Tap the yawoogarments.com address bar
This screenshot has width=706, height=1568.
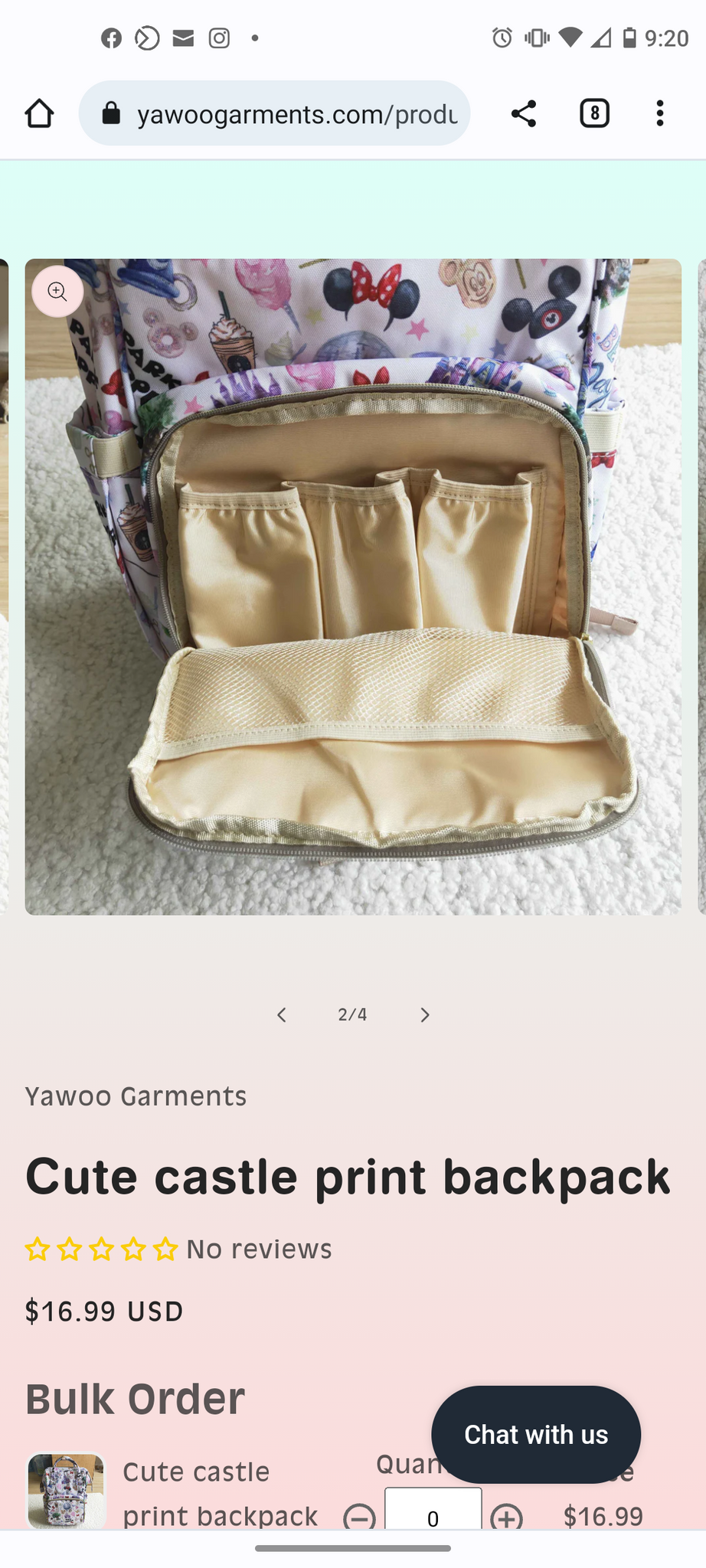point(274,113)
